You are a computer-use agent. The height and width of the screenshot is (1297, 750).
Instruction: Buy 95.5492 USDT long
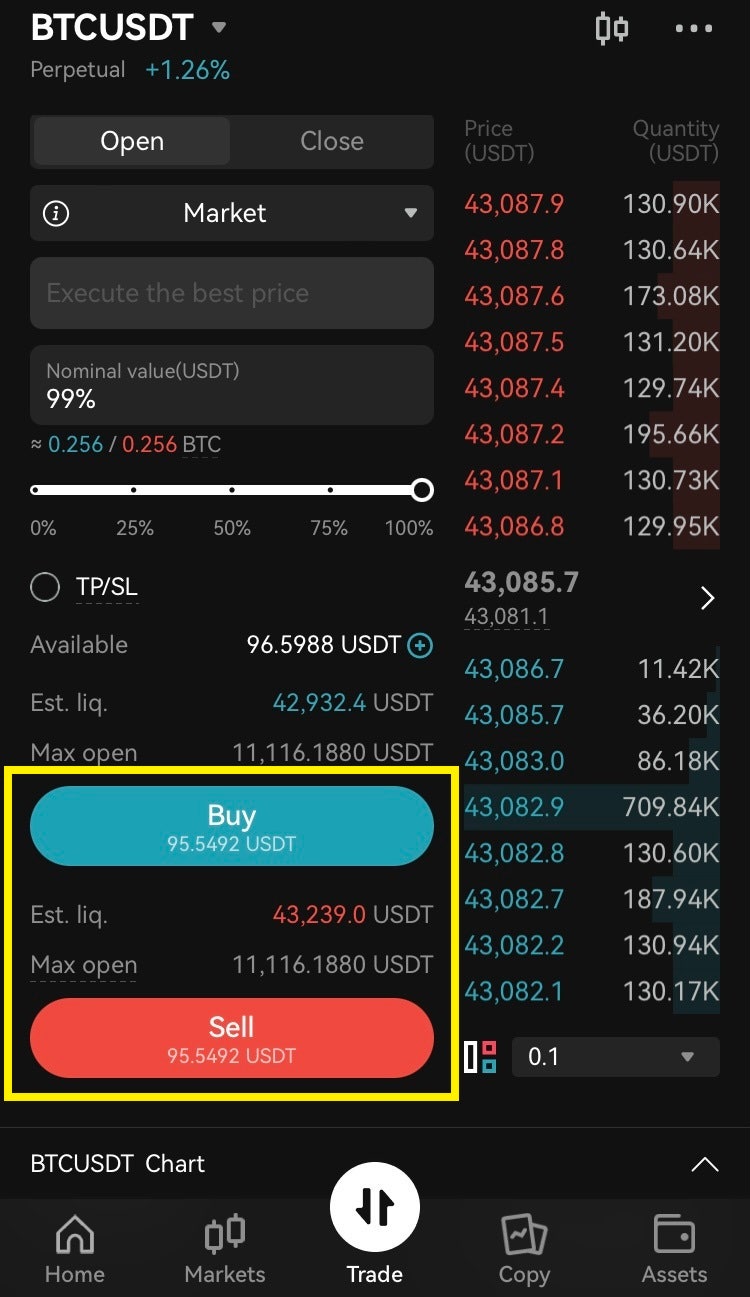(x=232, y=826)
